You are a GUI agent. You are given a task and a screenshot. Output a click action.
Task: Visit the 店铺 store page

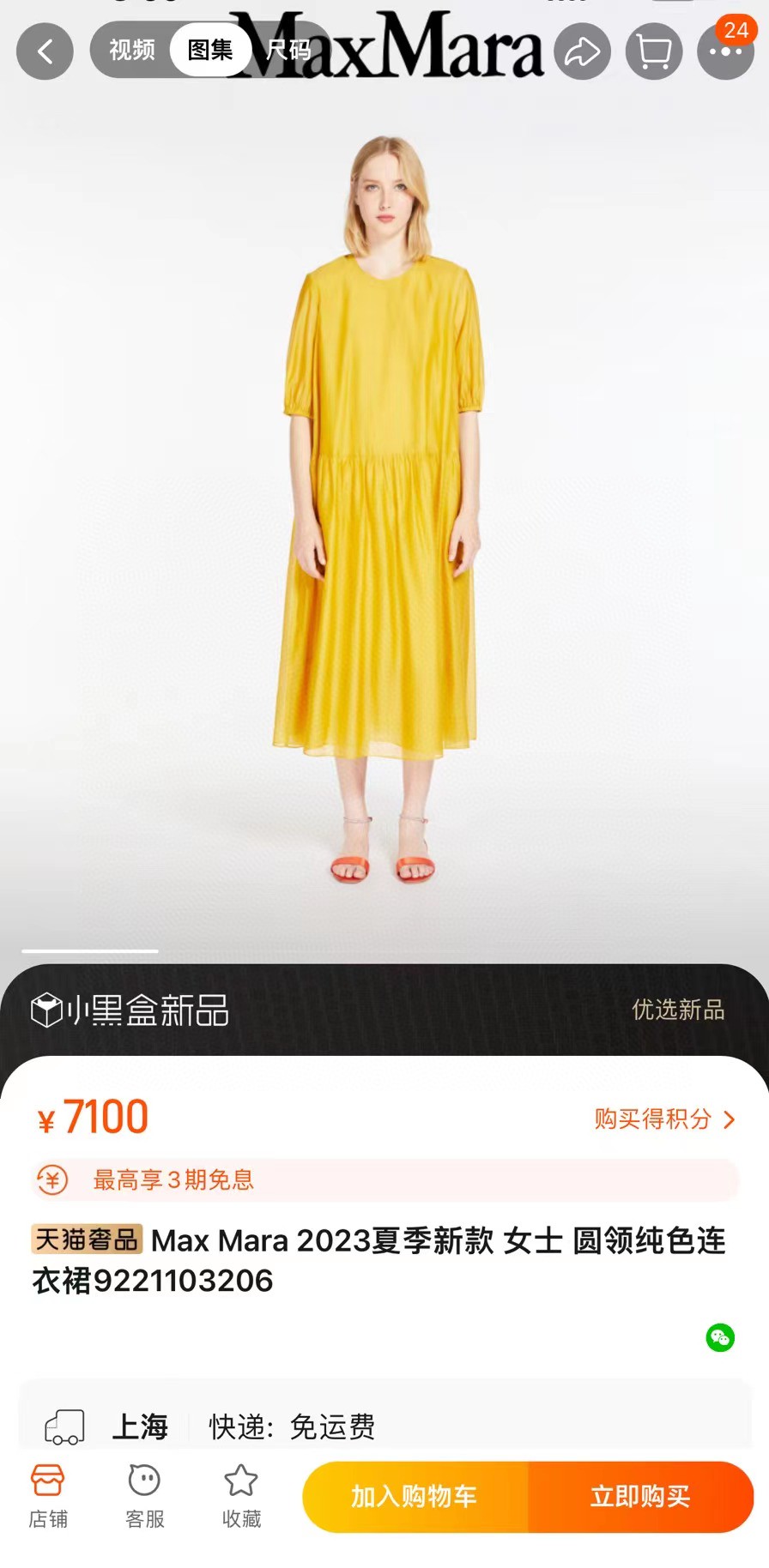[x=48, y=1497]
